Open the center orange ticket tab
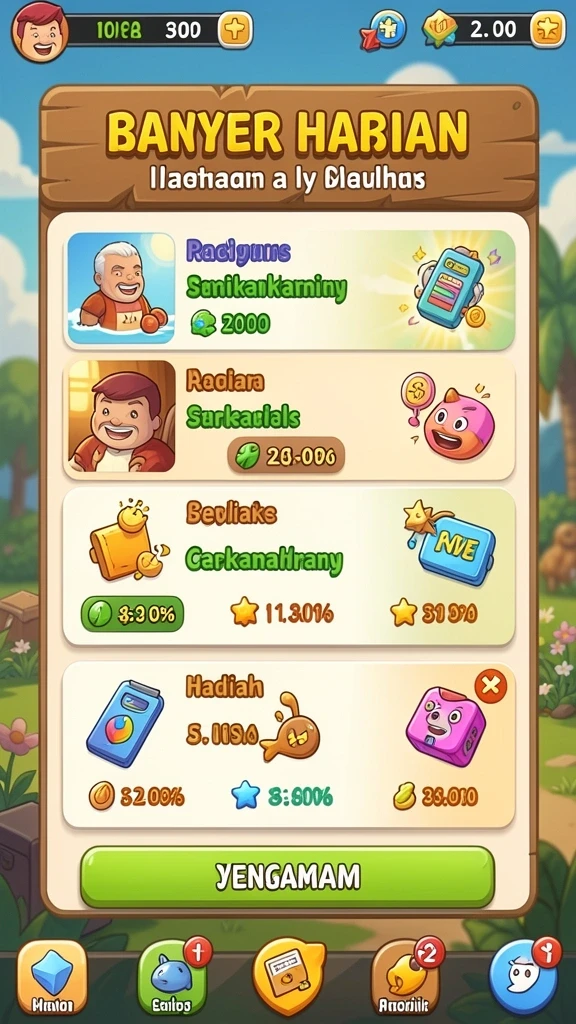The image size is (576, 1024). 289,978
